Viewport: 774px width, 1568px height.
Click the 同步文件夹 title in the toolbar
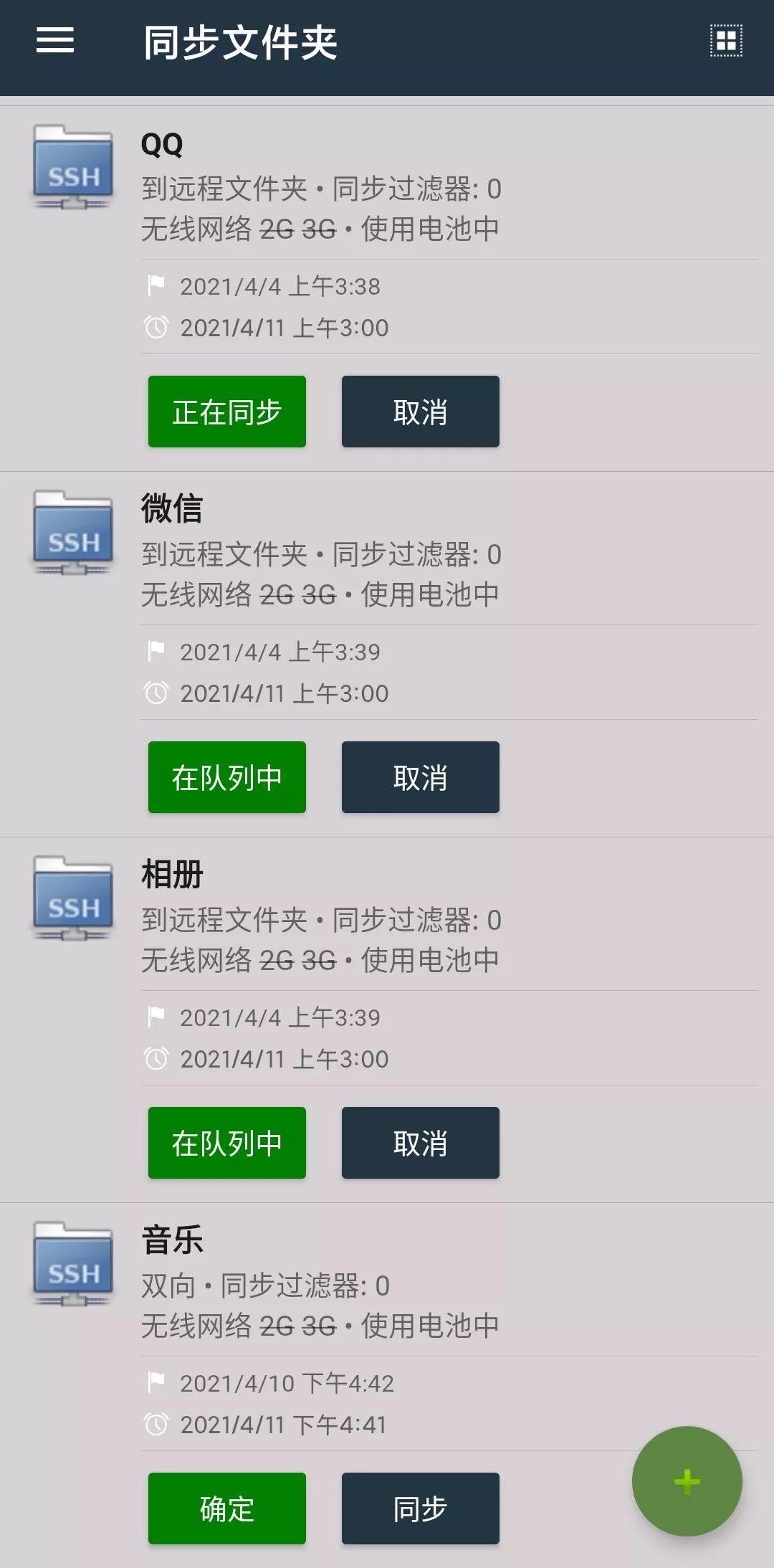[240, 41]
